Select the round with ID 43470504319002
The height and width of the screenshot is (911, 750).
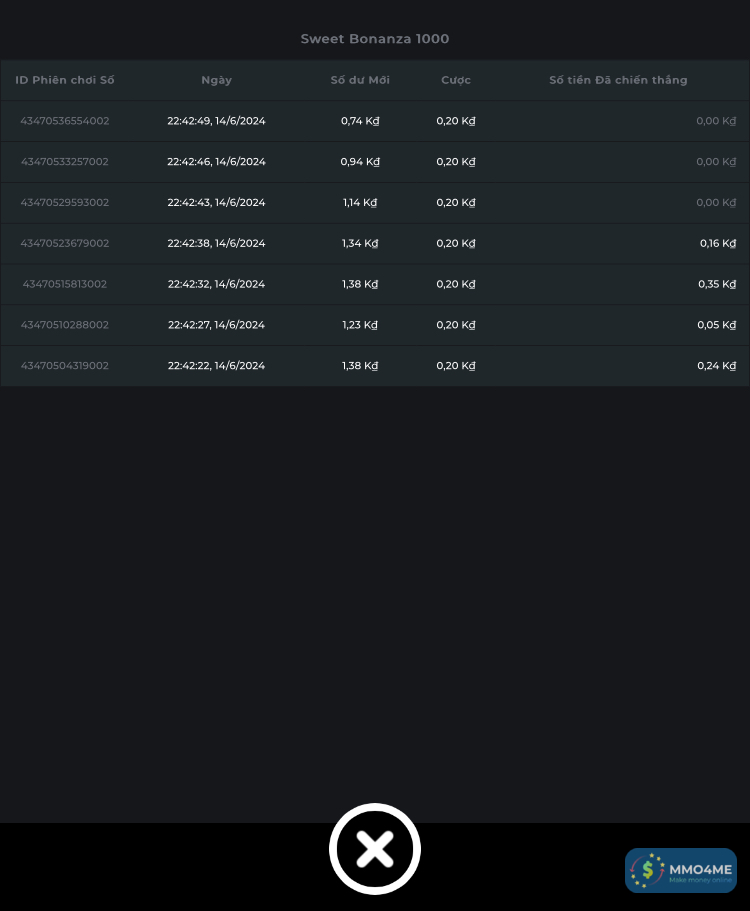[65, 366]
